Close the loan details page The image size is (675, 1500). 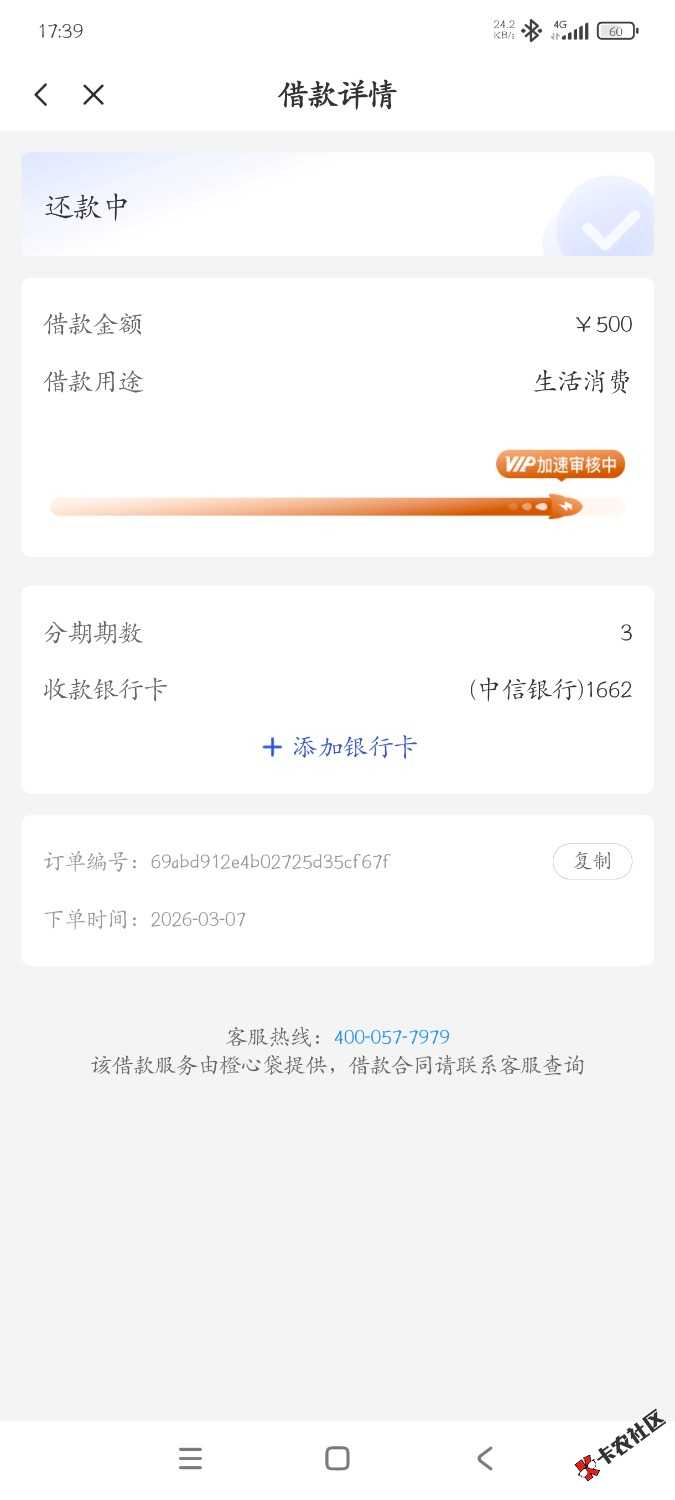[x=93, y=95]
